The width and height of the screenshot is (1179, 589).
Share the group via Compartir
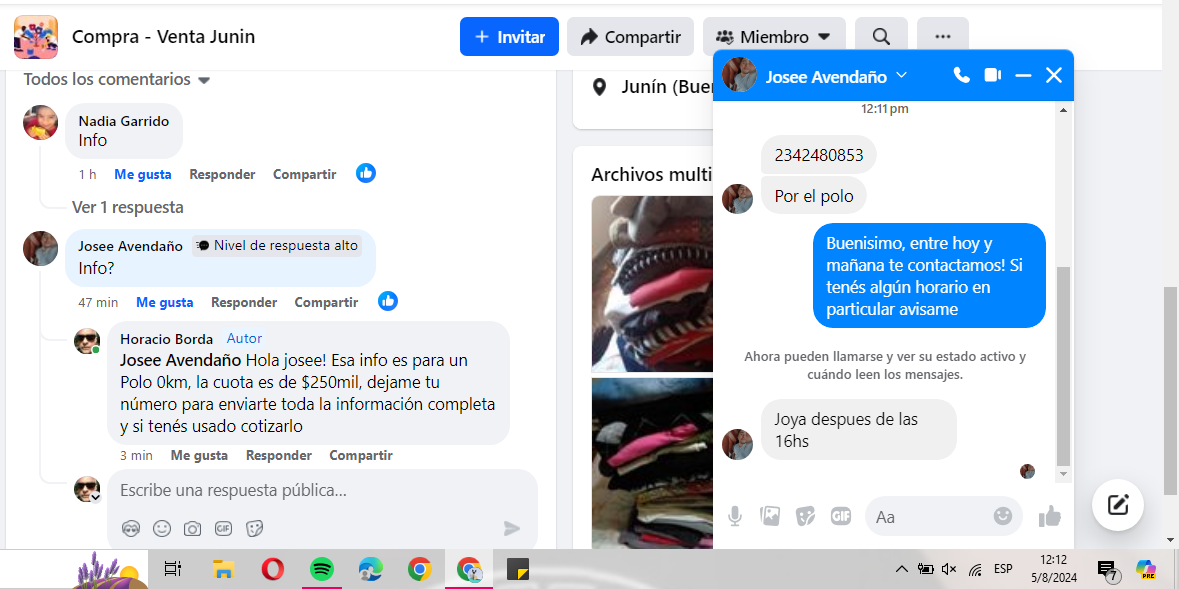coord(630,37)
